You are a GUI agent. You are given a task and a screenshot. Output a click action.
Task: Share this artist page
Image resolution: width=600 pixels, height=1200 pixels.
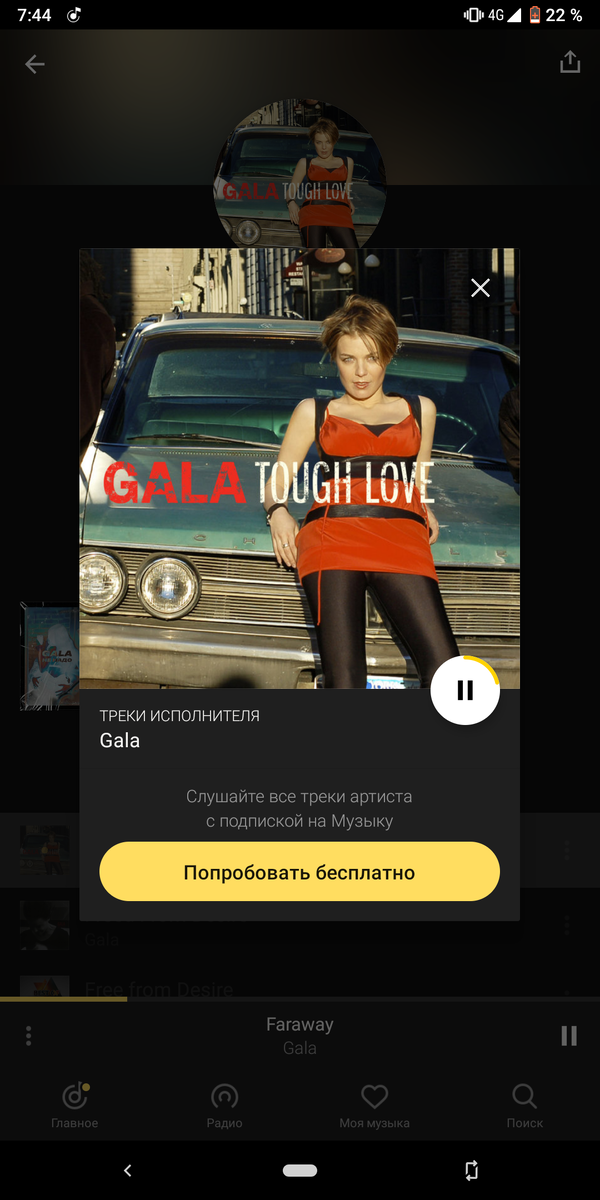pos(570,62)
